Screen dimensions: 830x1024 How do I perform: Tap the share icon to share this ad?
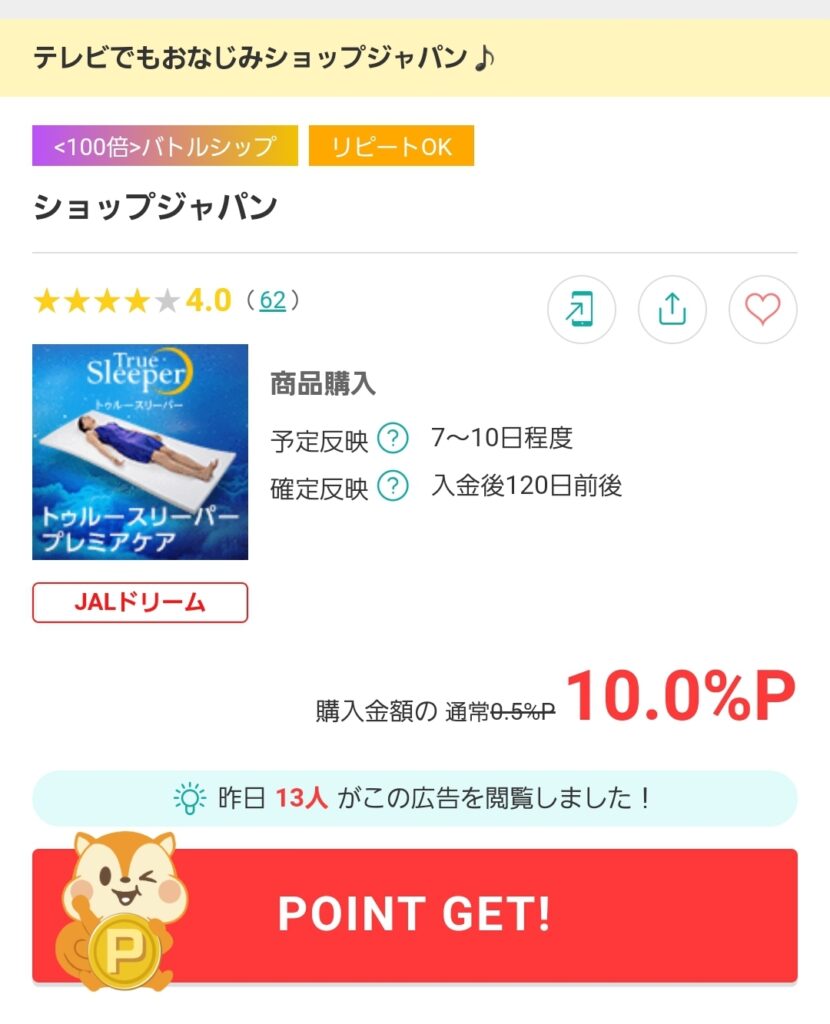(x=672, y=310)
